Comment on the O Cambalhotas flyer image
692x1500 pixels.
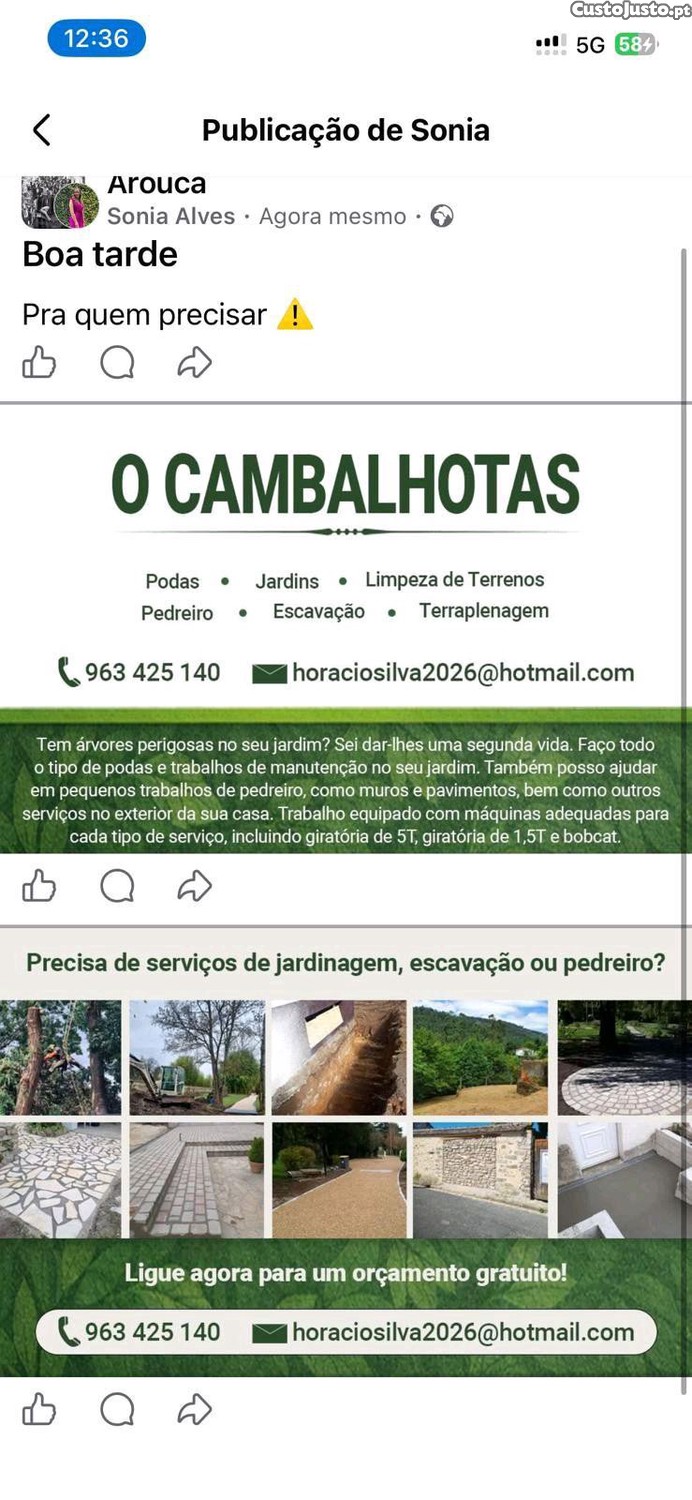click(117, 886)
